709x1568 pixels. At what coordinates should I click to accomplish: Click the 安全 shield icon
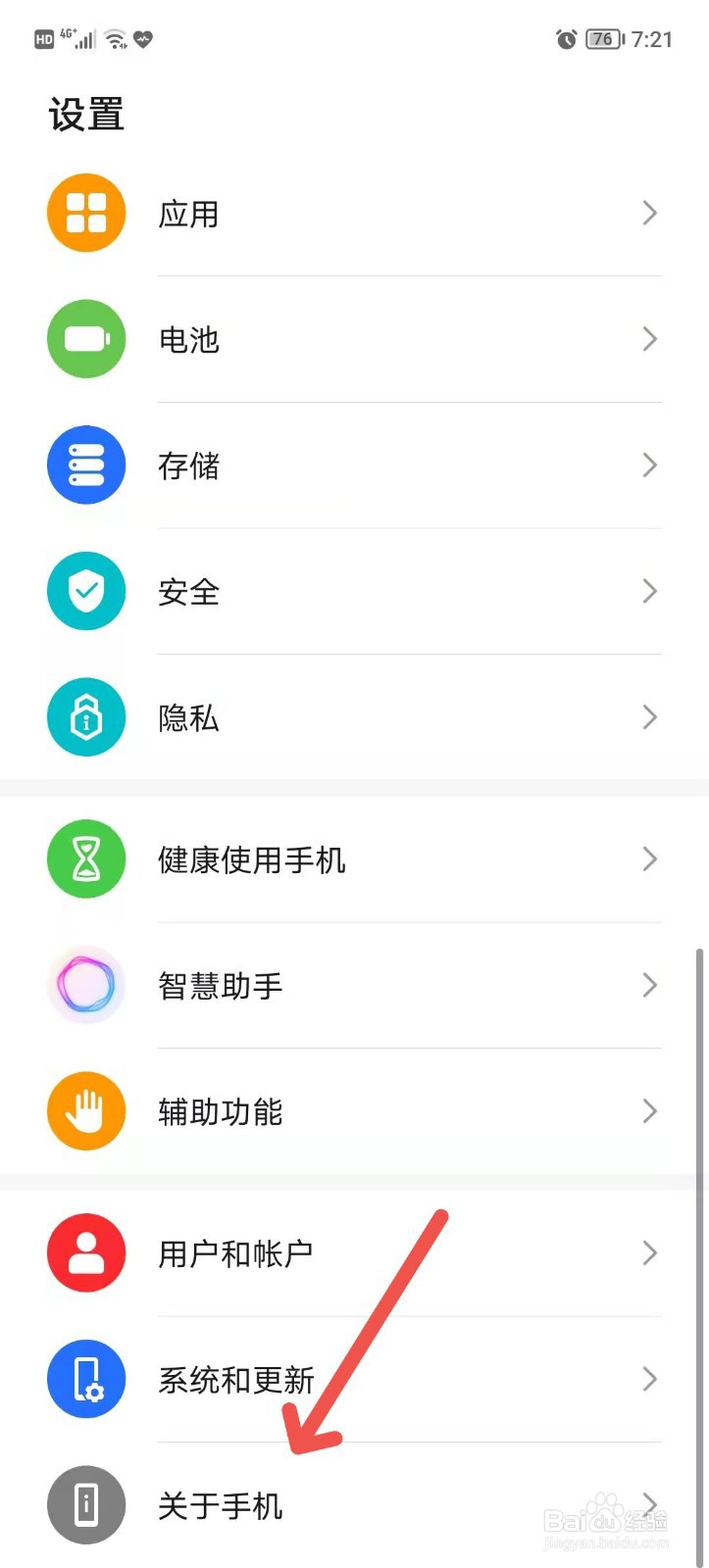pyautogui.click(x=86, y=591)
